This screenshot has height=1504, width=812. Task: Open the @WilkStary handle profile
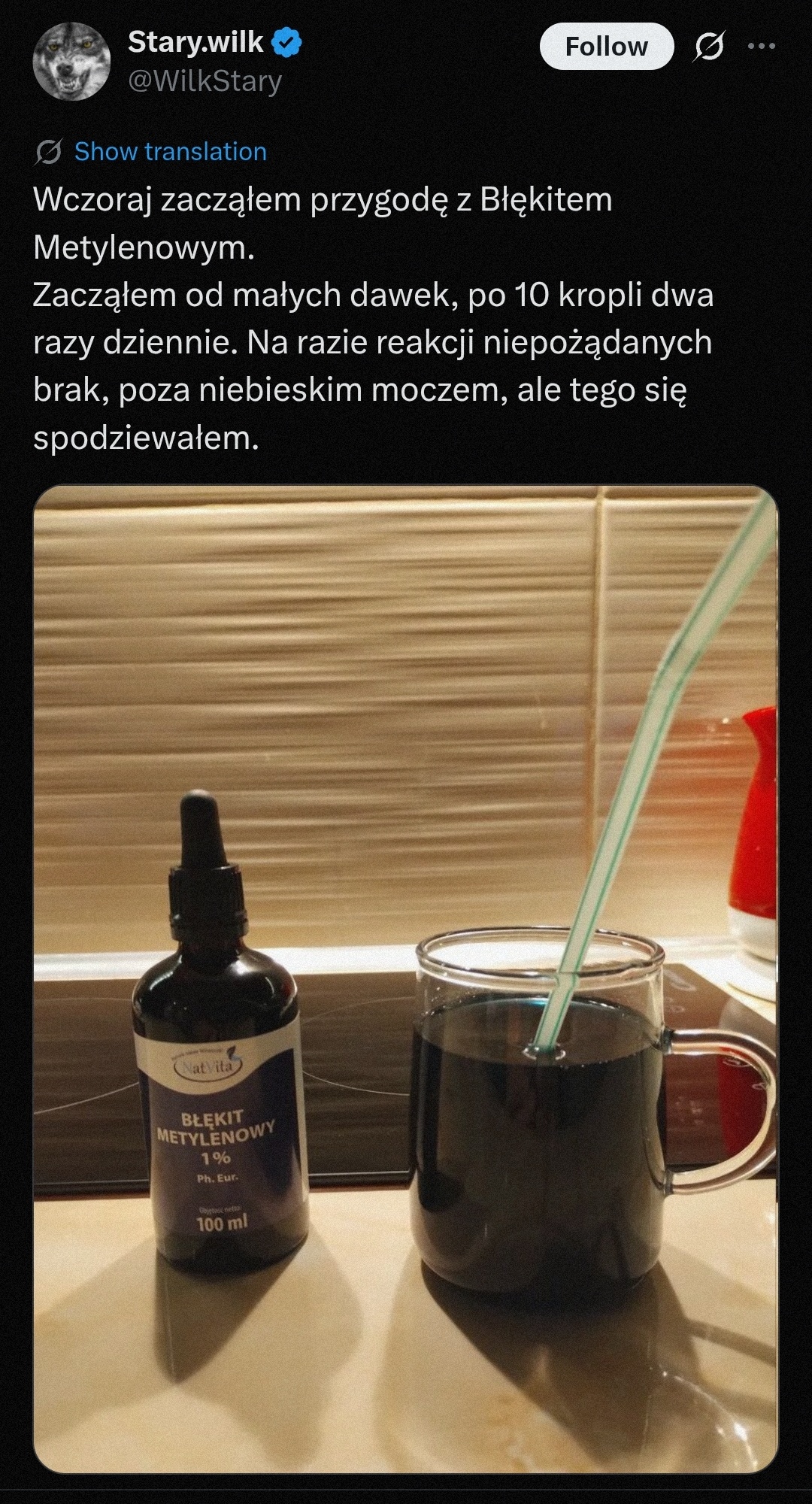pyautogui.click(x=205, y=81)
